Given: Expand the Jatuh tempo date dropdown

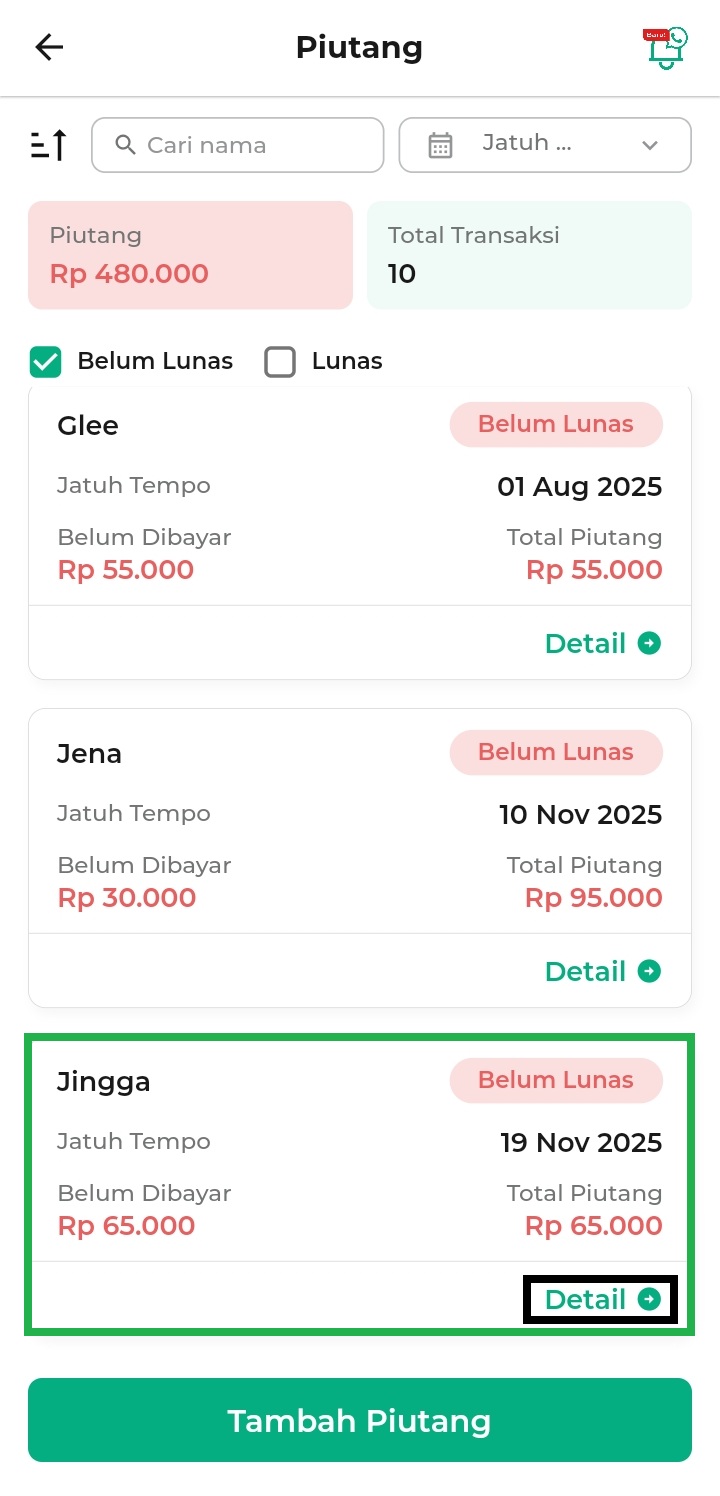Looking at the screenshot, I should (x=545, y=145).
